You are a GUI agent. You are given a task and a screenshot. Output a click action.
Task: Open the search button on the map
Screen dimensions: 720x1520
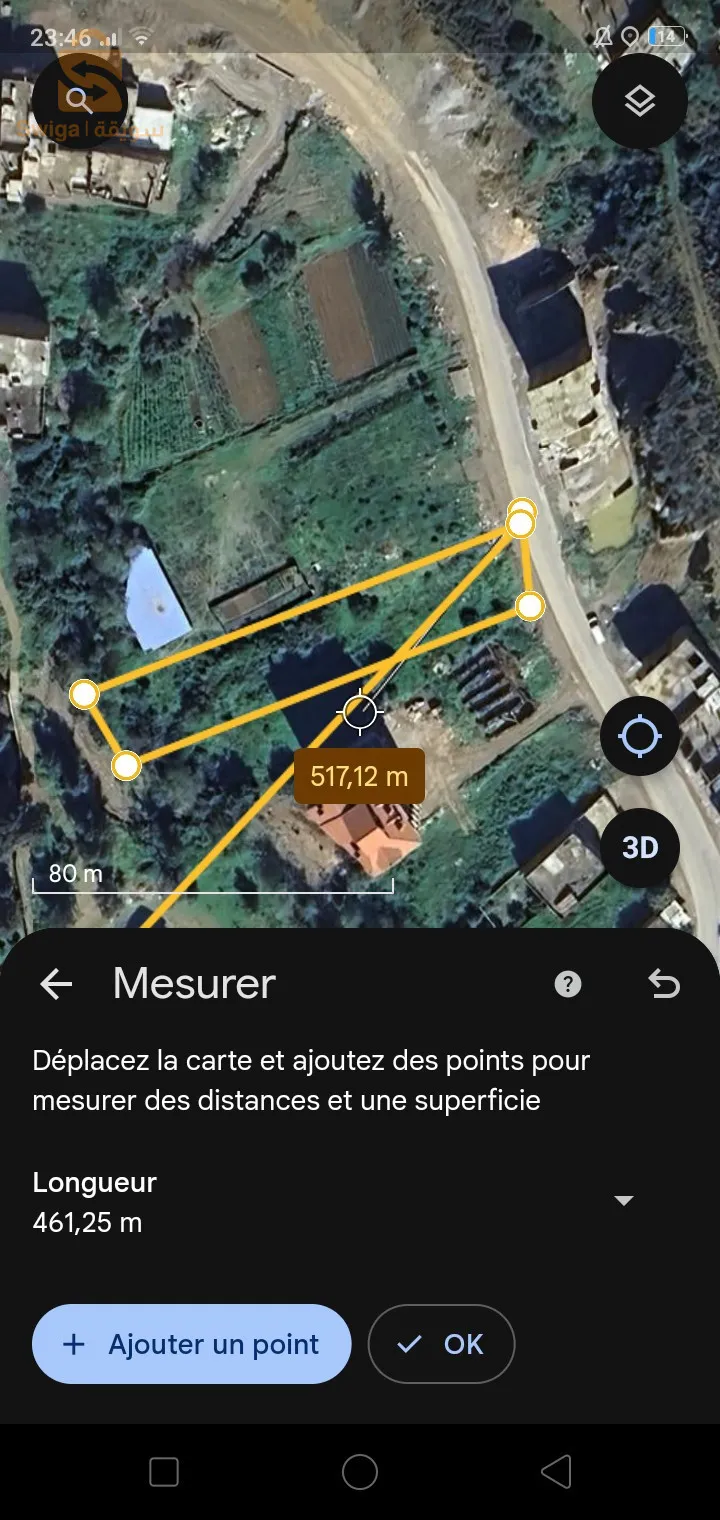[x=79, y=99]
